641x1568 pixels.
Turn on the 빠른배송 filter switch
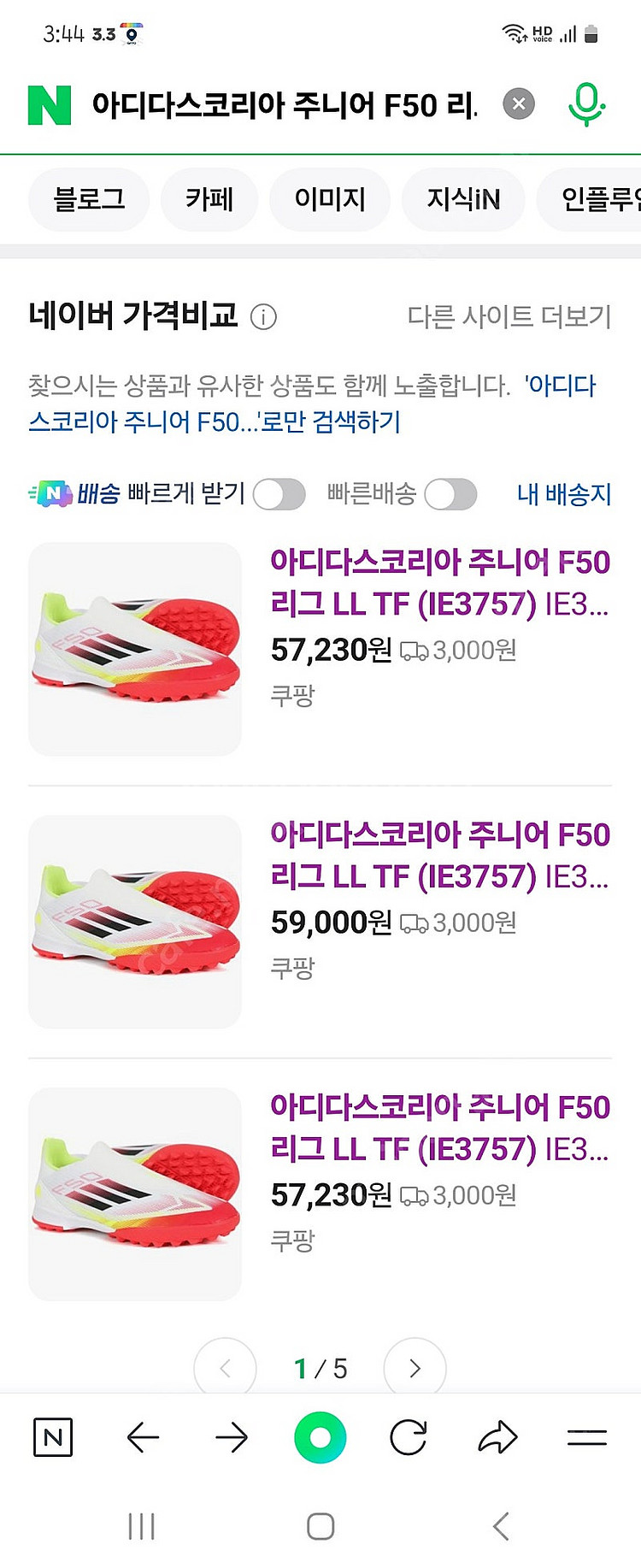click(x=451, y=494)
